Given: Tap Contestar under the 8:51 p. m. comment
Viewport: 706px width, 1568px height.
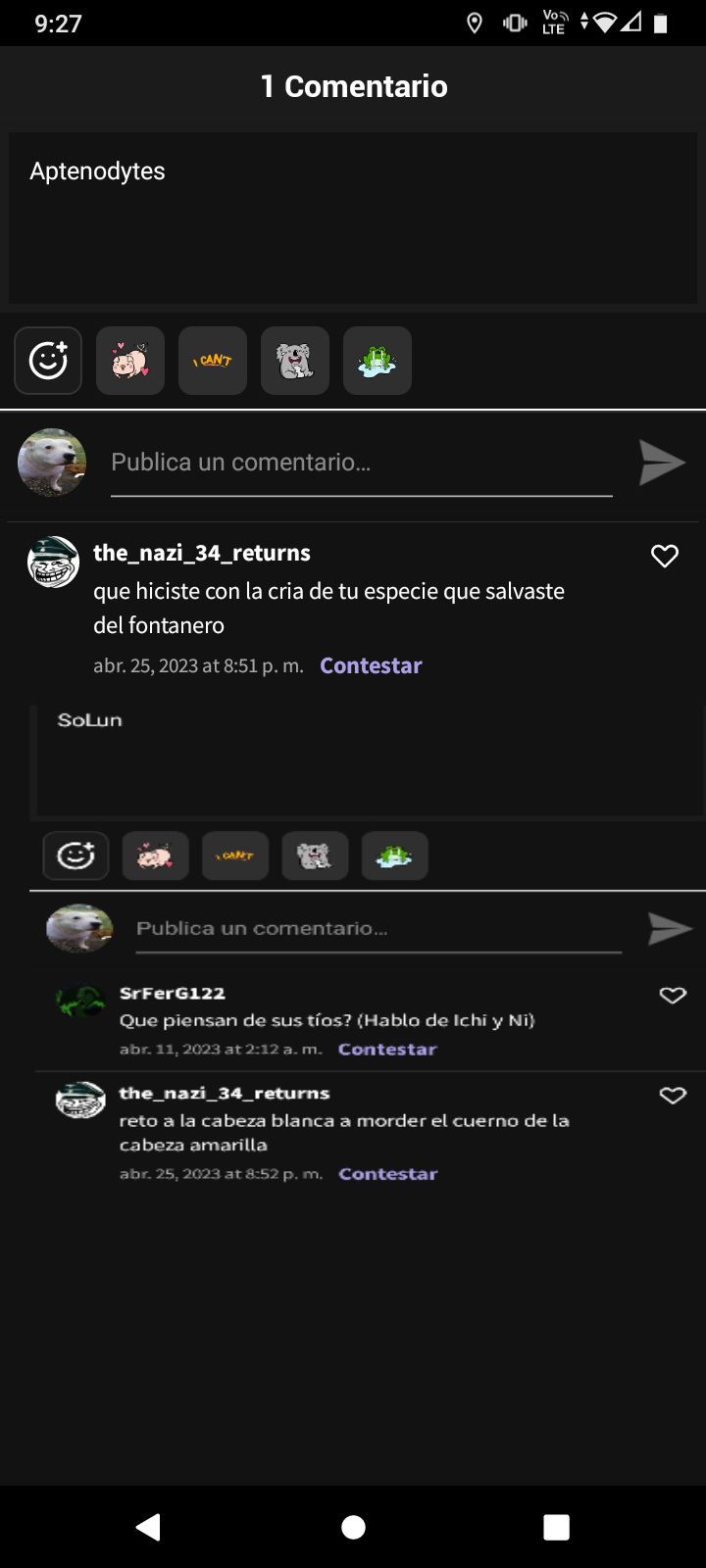Looking at the screenshot, I should pyautogui.click(x=371, y=665).
